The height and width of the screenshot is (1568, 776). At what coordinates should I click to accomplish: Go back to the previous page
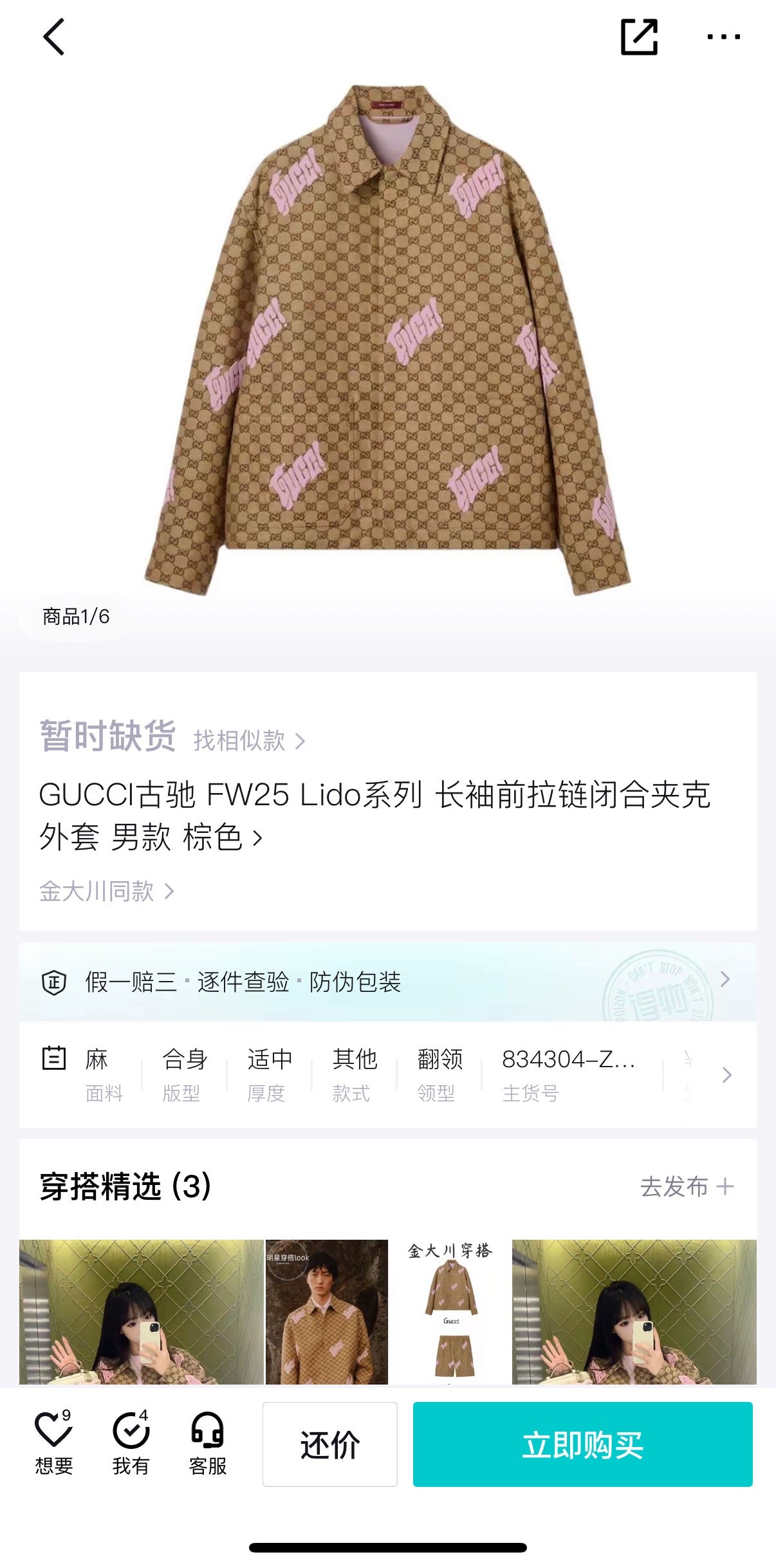click(x=55, y=37)
